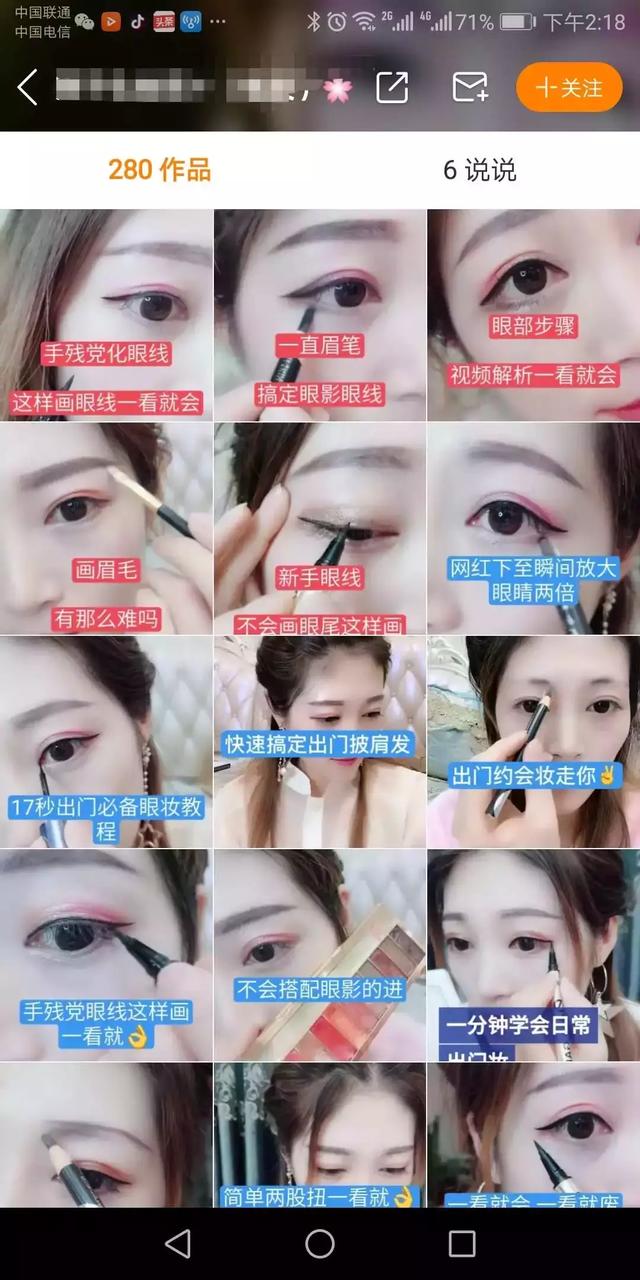Switch to the 280 作品 tab

click(x=160, y=170)
